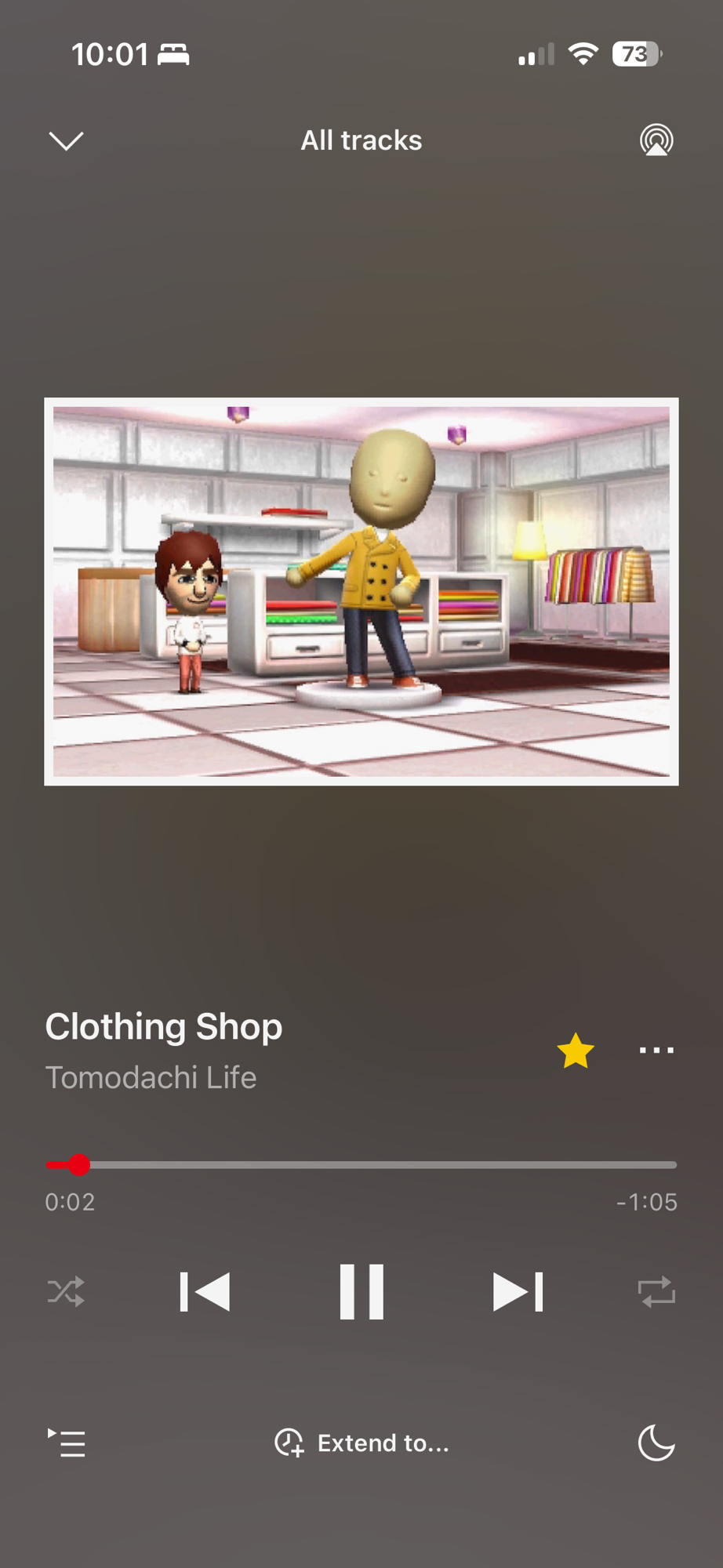Viewport: 723px width, 1568px height.
Task: Skip to the next track
Action: click(x=518, y=1292)
